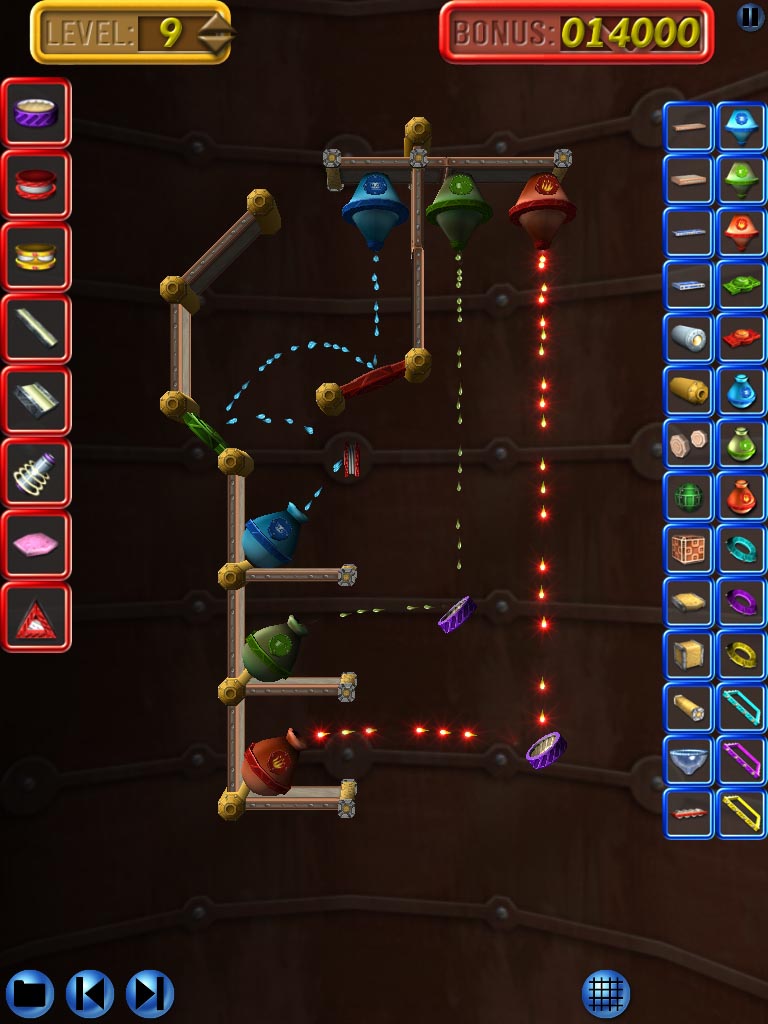Image resolution: width=768 pixels, height=1024 pixels.
Task: Choose the blue dropper from the blue palette
Action: (741, 127)
